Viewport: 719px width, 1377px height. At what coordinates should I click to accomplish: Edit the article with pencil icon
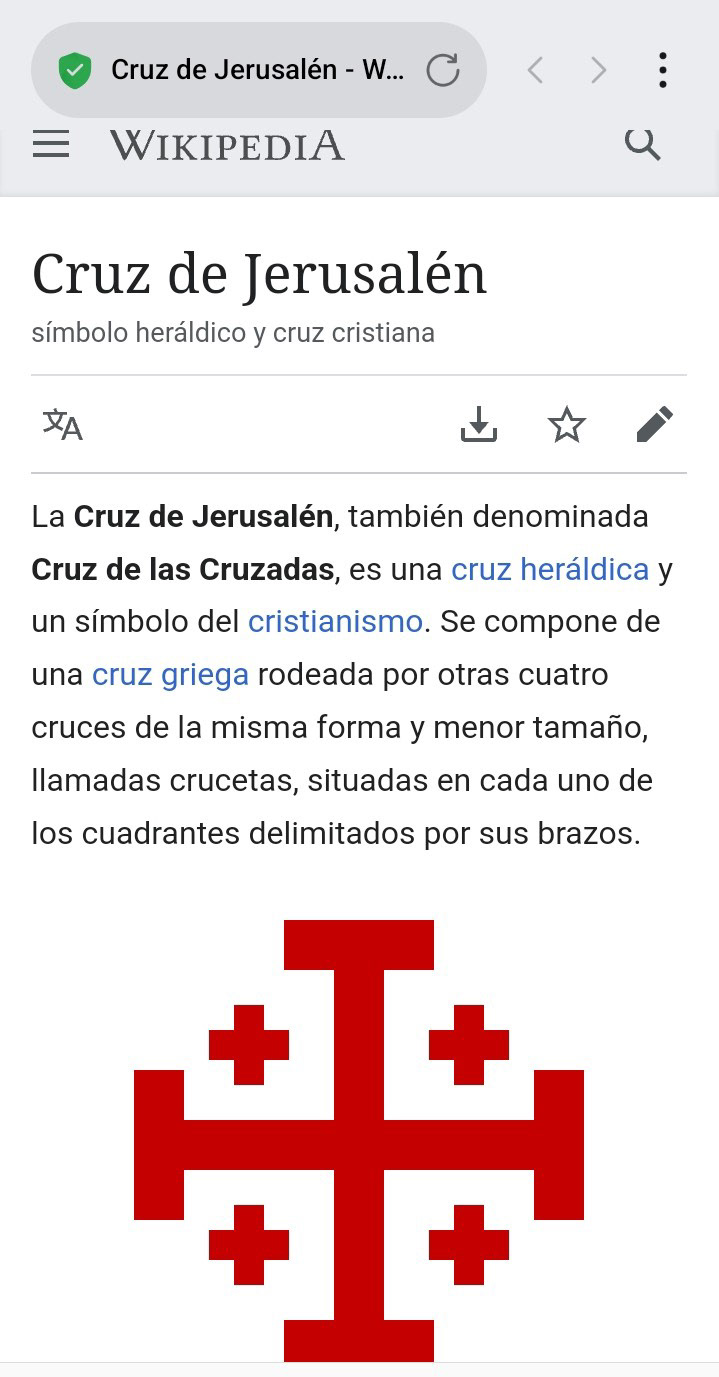pyautogui.click(x=655, y=425)
